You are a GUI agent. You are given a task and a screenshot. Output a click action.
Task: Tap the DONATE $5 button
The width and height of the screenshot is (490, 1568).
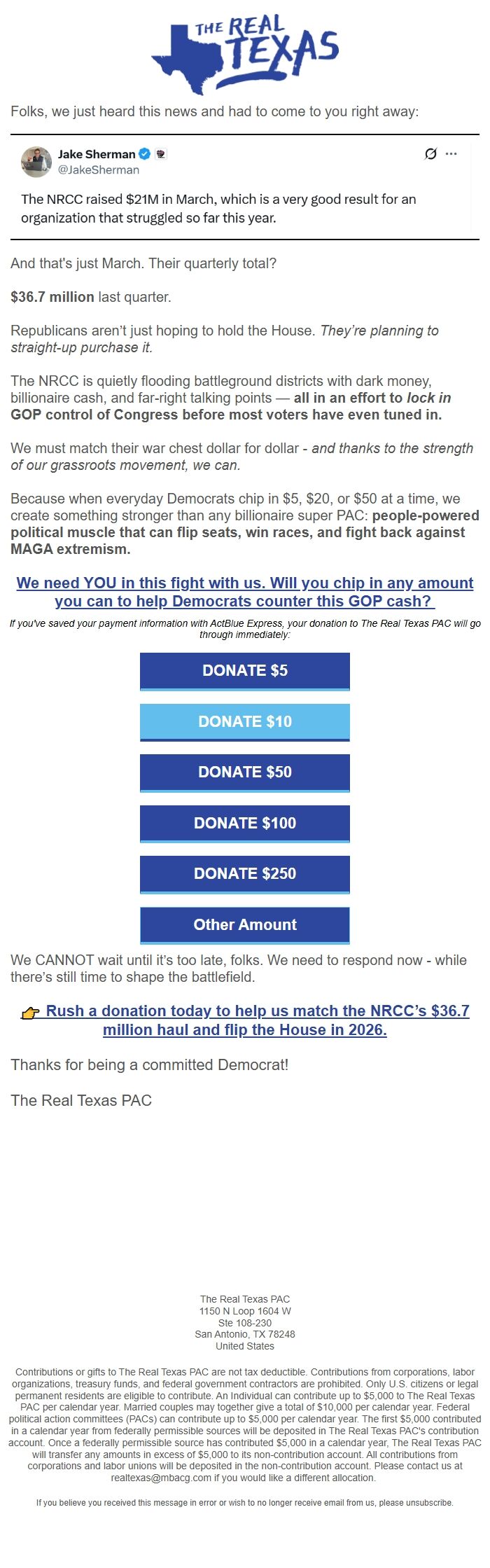245,672
